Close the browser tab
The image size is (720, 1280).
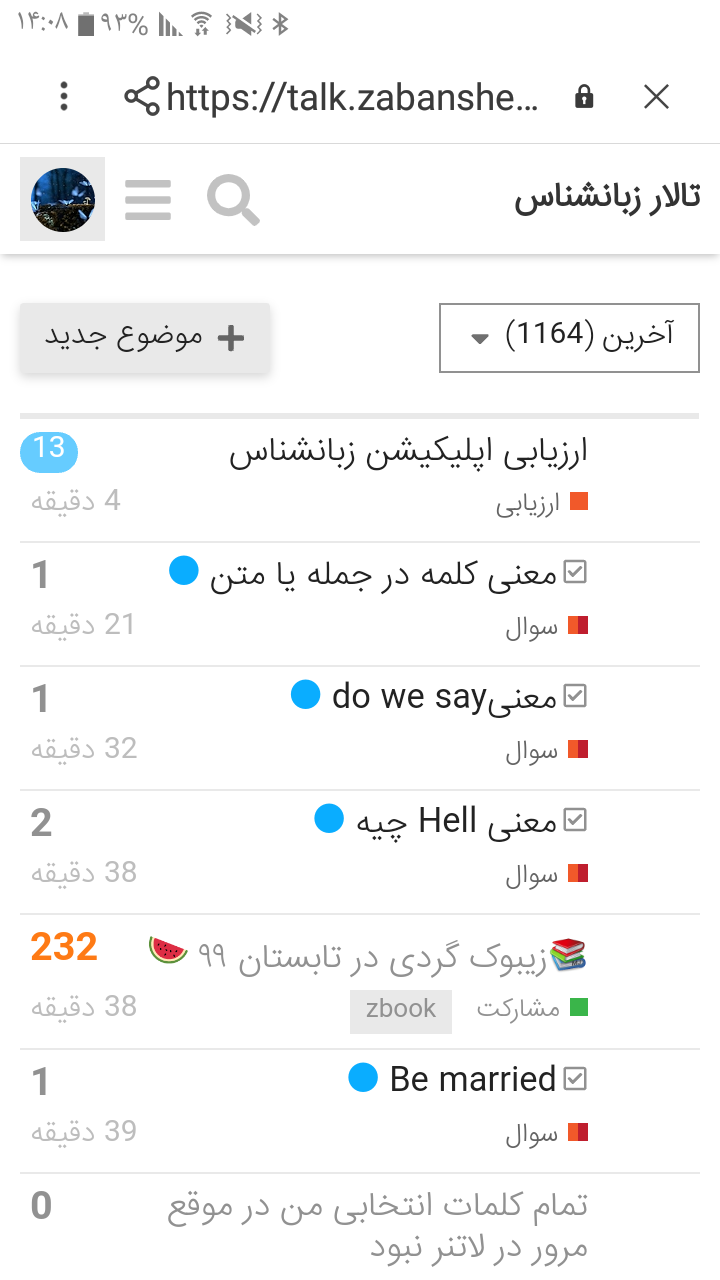pyautogui.click(x=656, y=97)
